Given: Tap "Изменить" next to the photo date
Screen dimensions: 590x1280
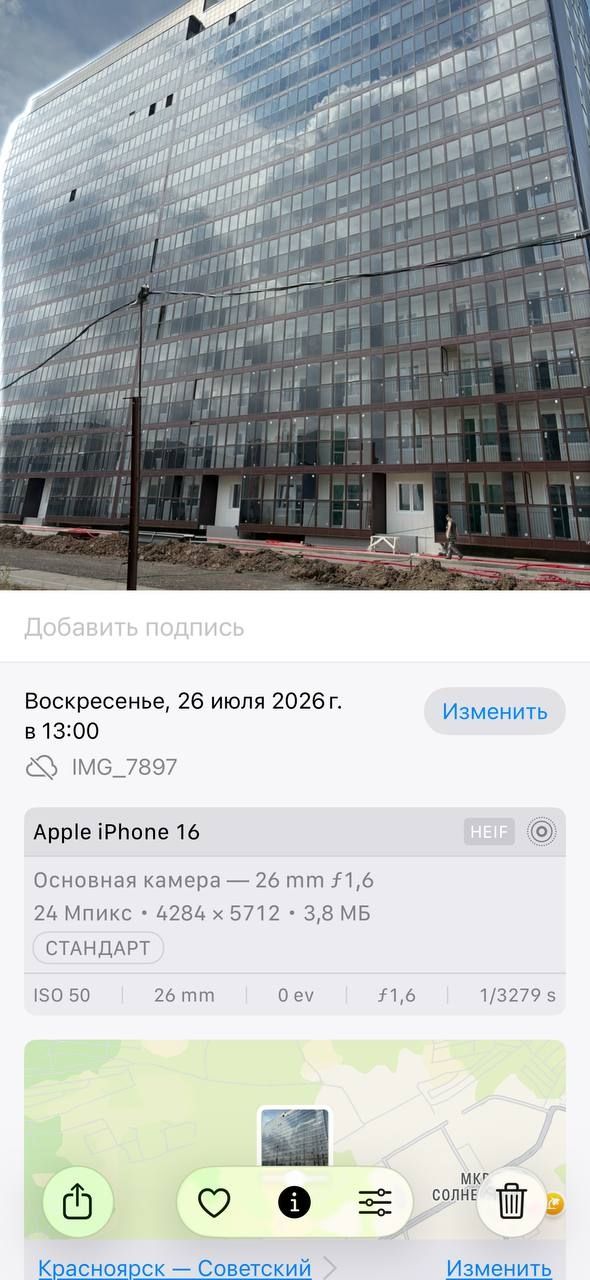Looking at the screenshot, I should 495,712.
